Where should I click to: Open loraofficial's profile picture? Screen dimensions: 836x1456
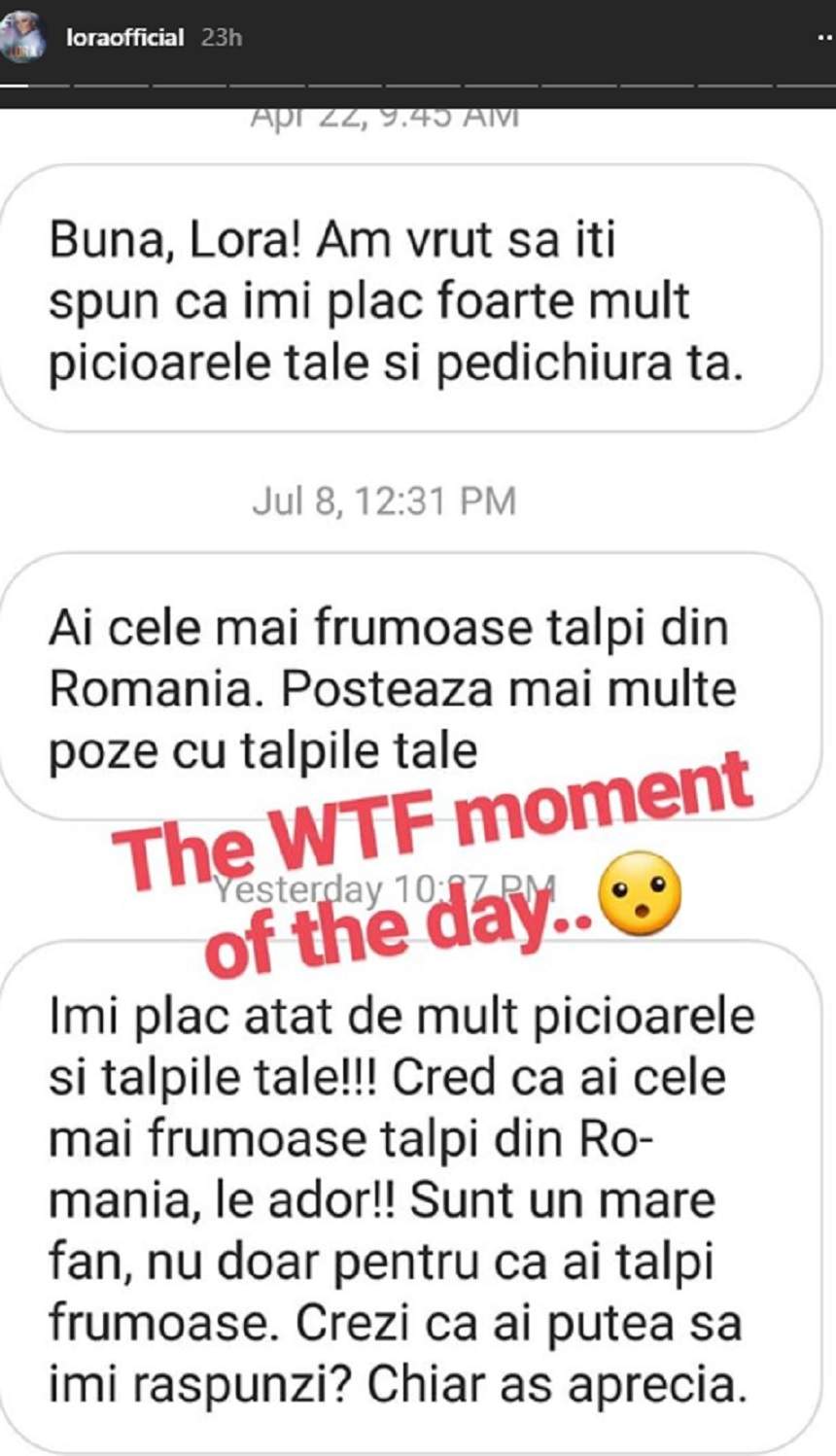coord(23,37)
